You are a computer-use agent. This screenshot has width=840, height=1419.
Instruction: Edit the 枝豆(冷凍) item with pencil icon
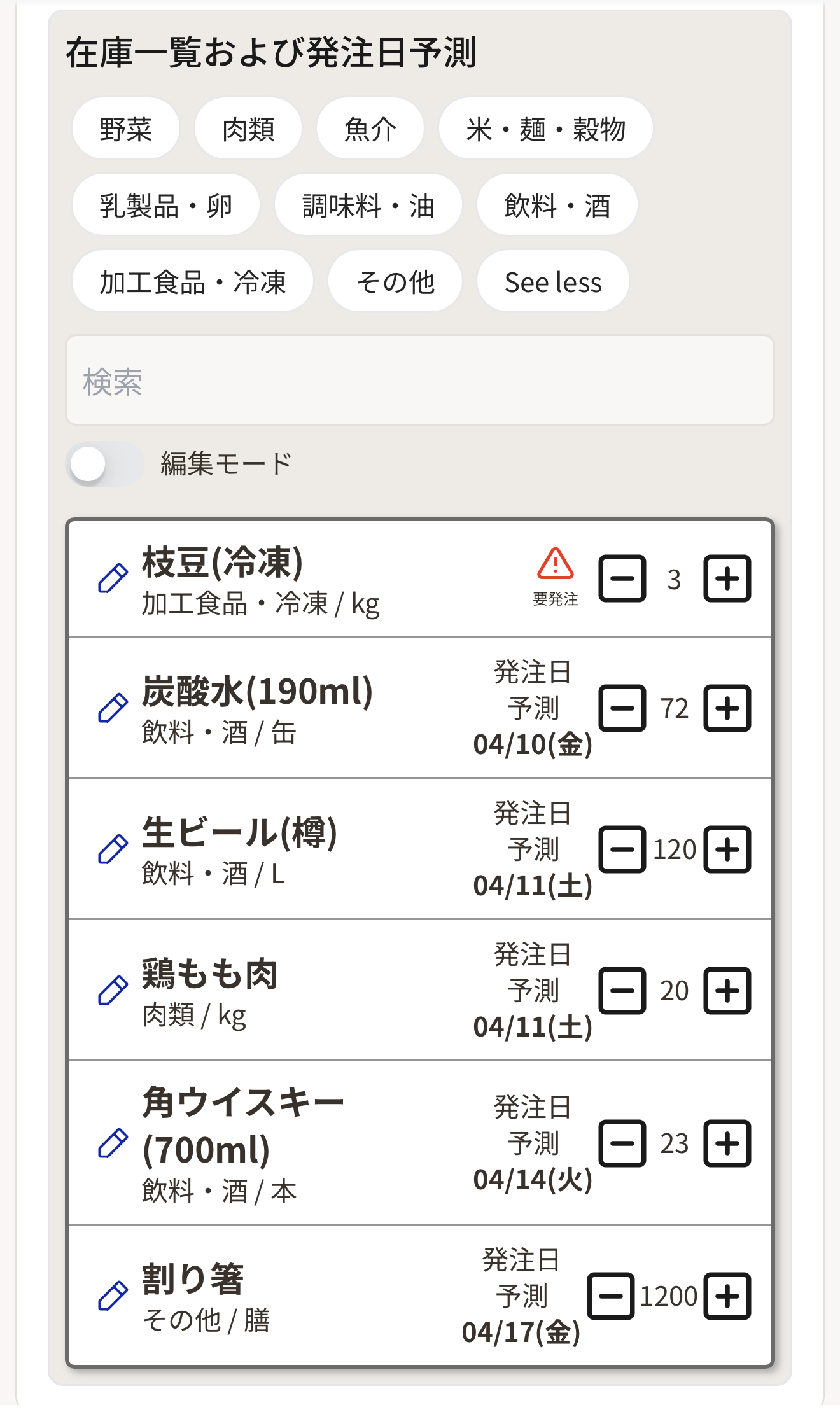pos(111,579)
